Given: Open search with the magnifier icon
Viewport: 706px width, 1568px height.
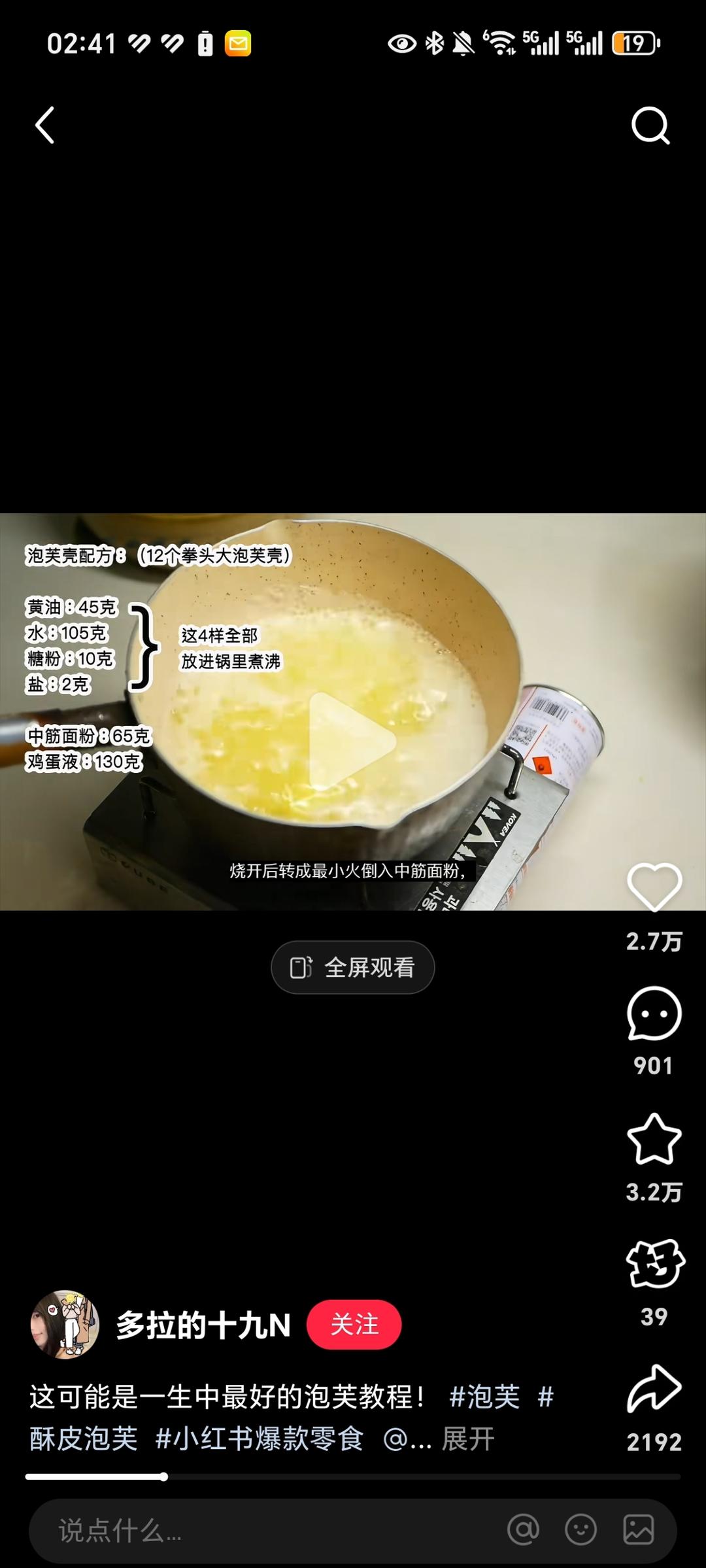Looking at the screenshot, I should coord(650,125).
